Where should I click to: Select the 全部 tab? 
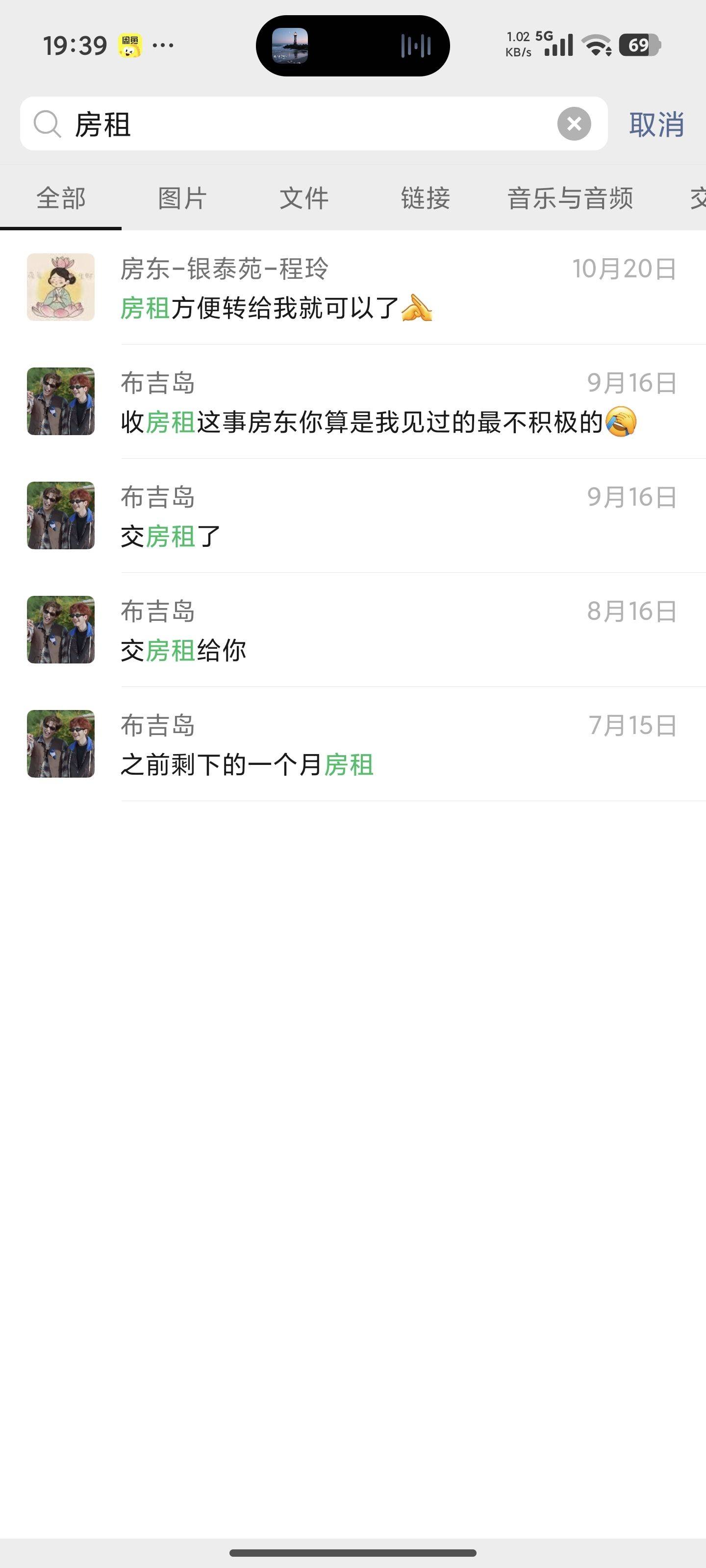pos(61,198)
